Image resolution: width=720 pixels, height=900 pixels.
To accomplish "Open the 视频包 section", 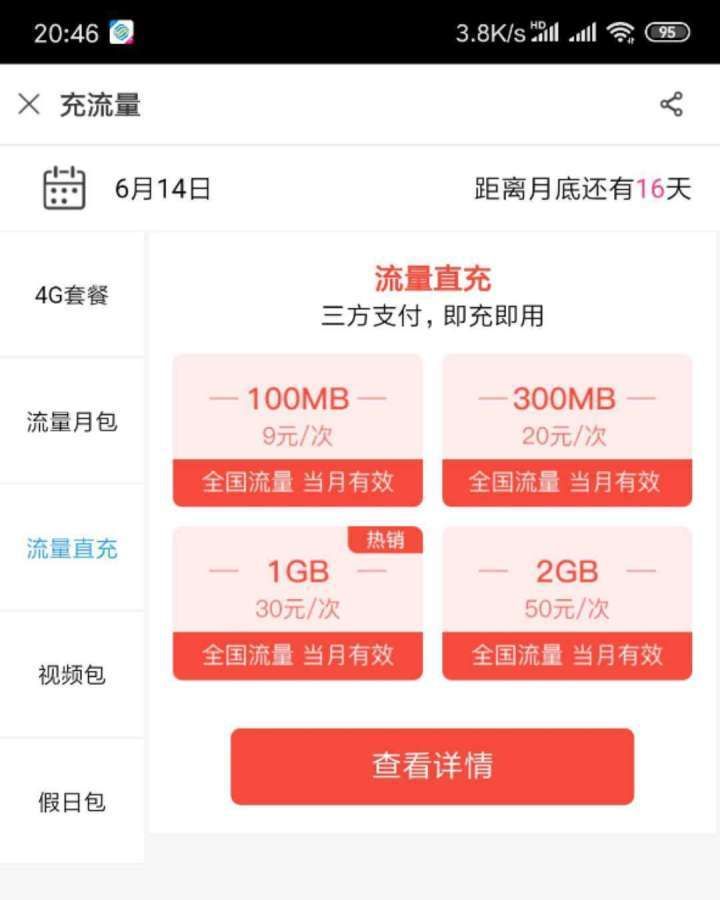I will (x=70, y=675).
